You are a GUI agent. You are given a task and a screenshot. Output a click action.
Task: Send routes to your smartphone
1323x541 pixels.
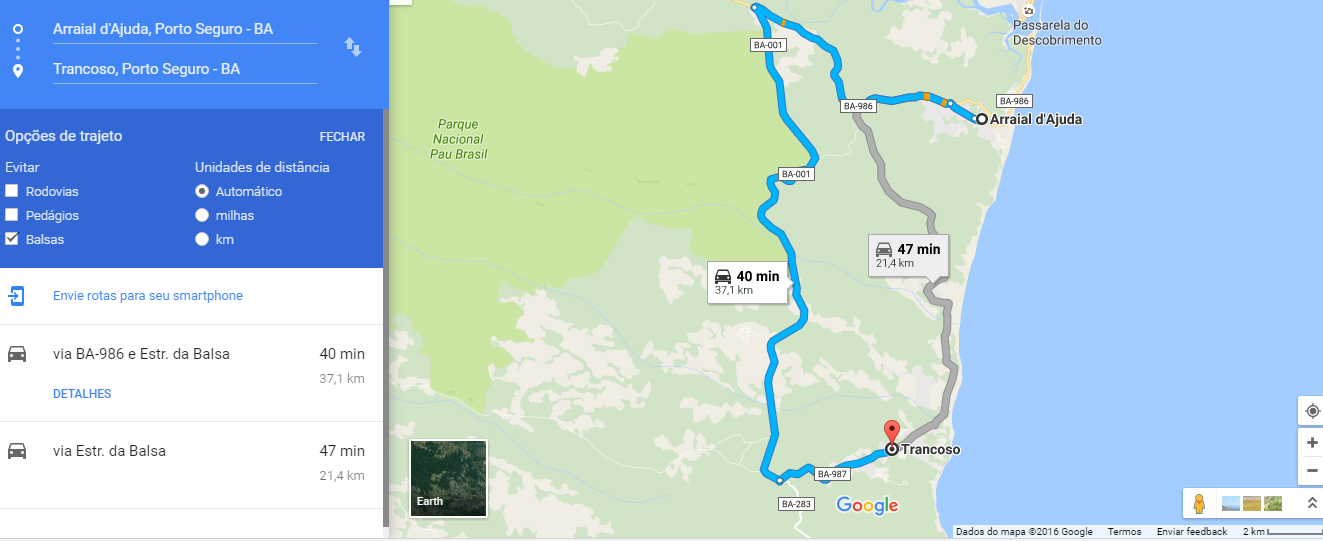point(147,296)
